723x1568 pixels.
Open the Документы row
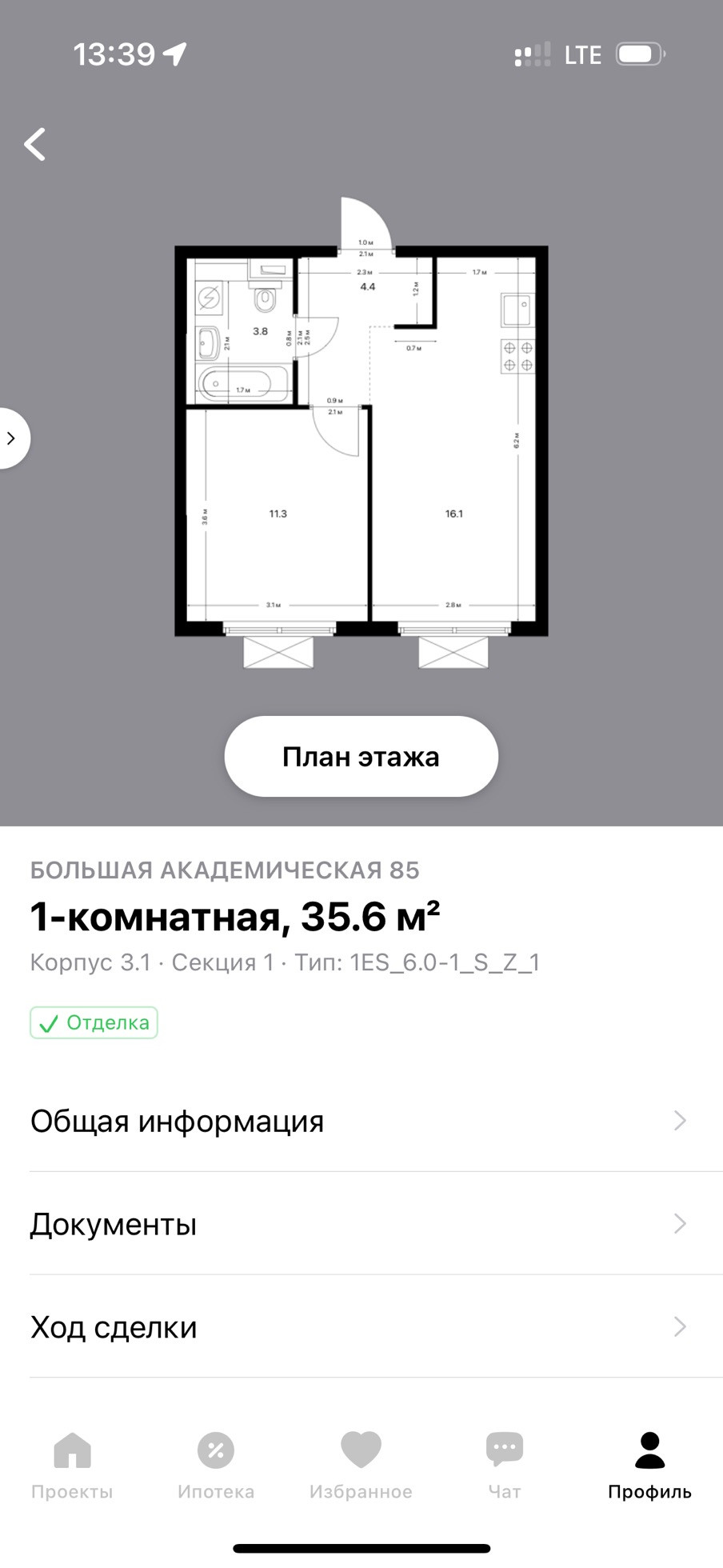(x=360, y=1224)
